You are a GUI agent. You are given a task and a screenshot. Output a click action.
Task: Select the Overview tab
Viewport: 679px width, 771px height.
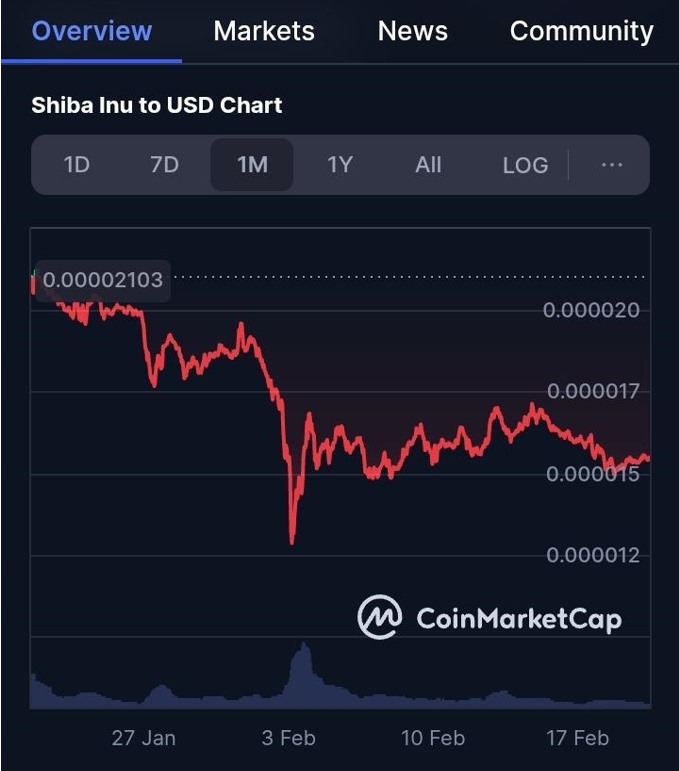tap(92, 31)
